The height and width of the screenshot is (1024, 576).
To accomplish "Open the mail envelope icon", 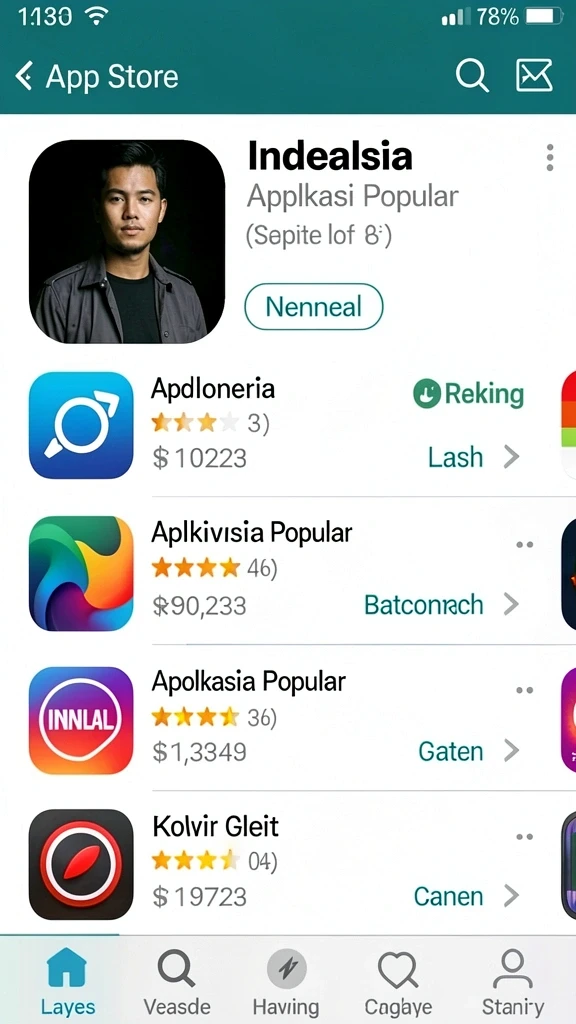I will (534, 75).
